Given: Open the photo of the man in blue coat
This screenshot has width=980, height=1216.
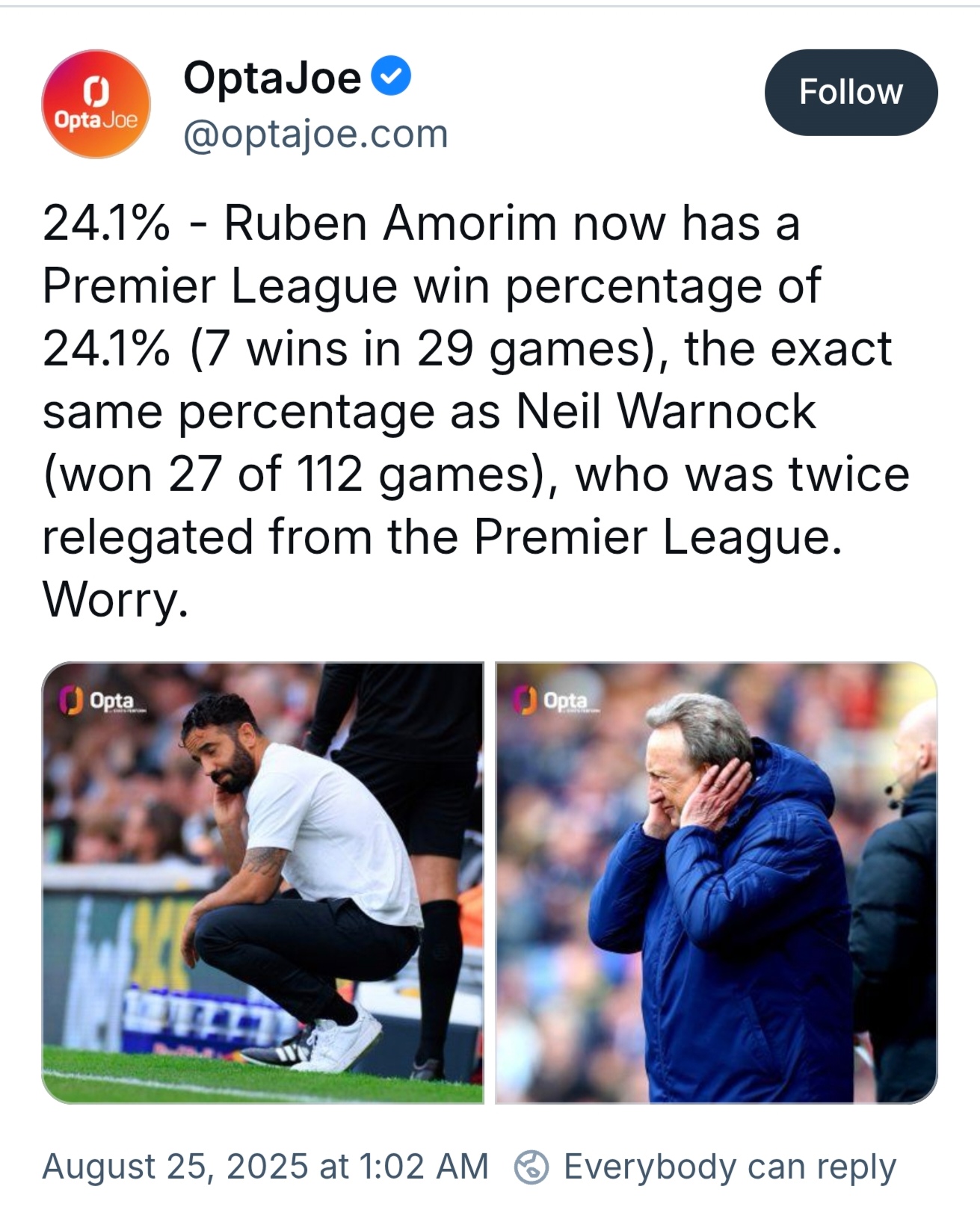Looking at the screenshot, I should coord(715,882).
